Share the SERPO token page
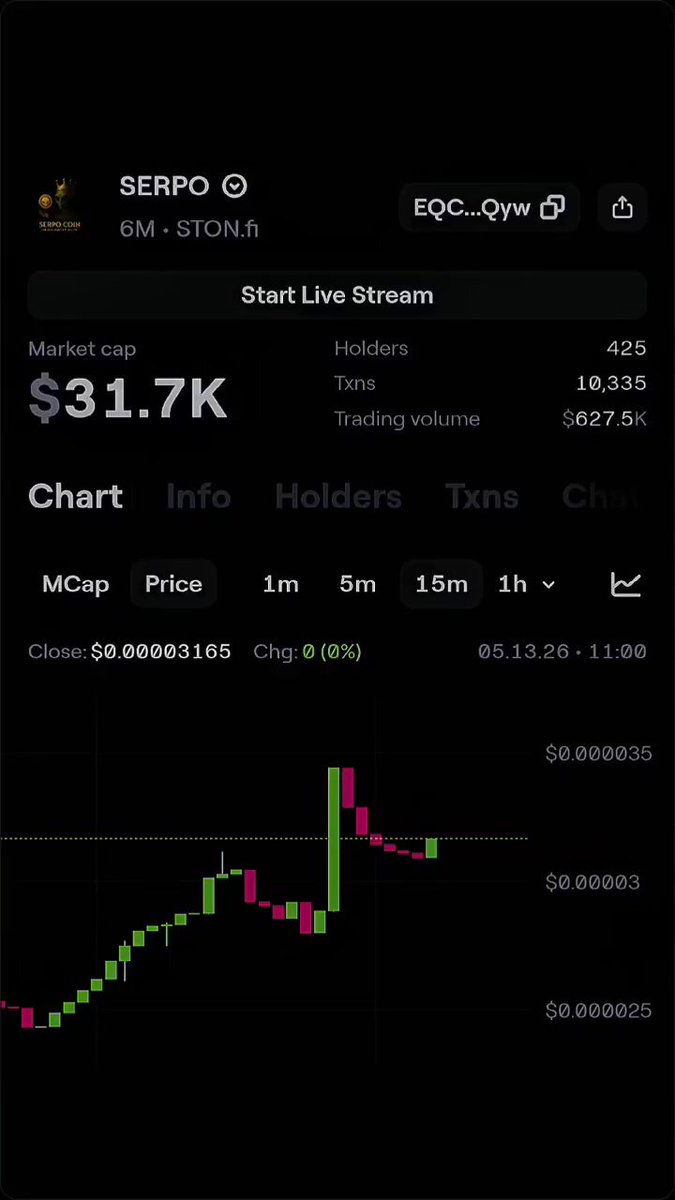Screen dimensions: 675x1200 point(622,208)
